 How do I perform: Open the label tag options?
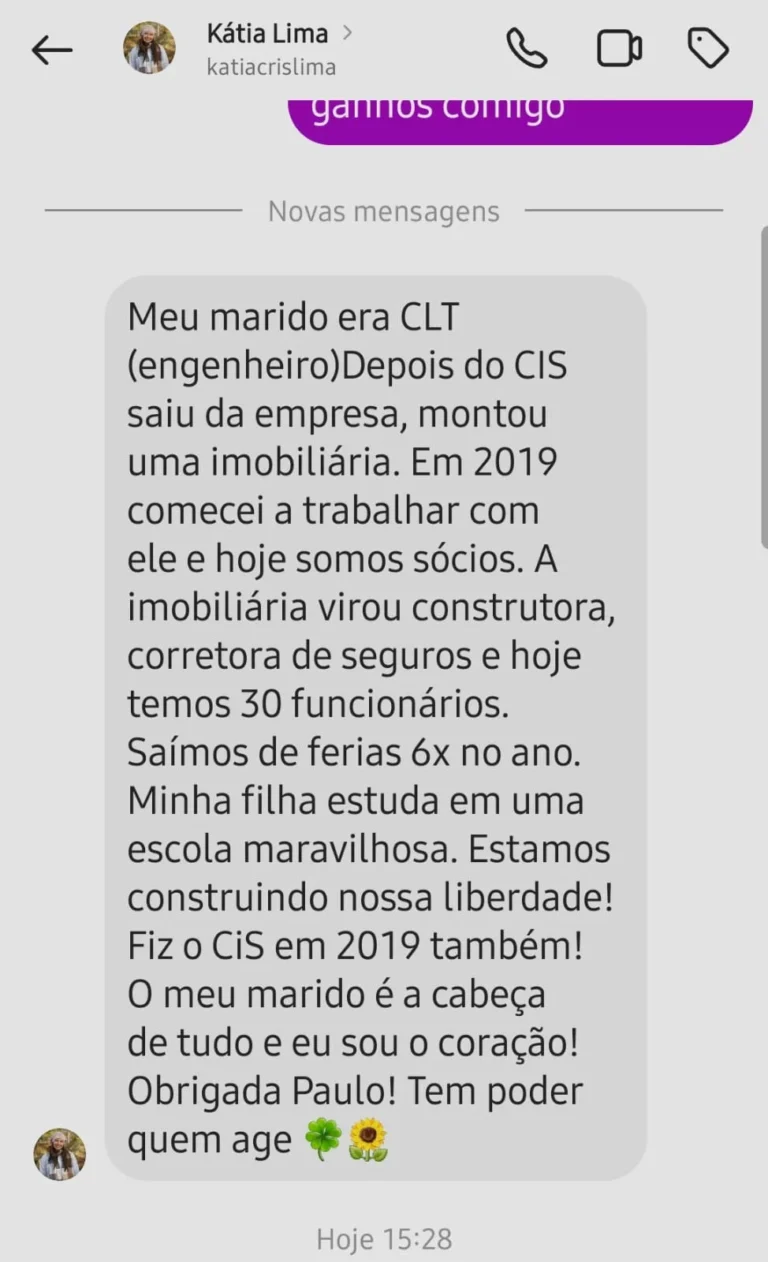pyautogui.click(x=708, y=49)
